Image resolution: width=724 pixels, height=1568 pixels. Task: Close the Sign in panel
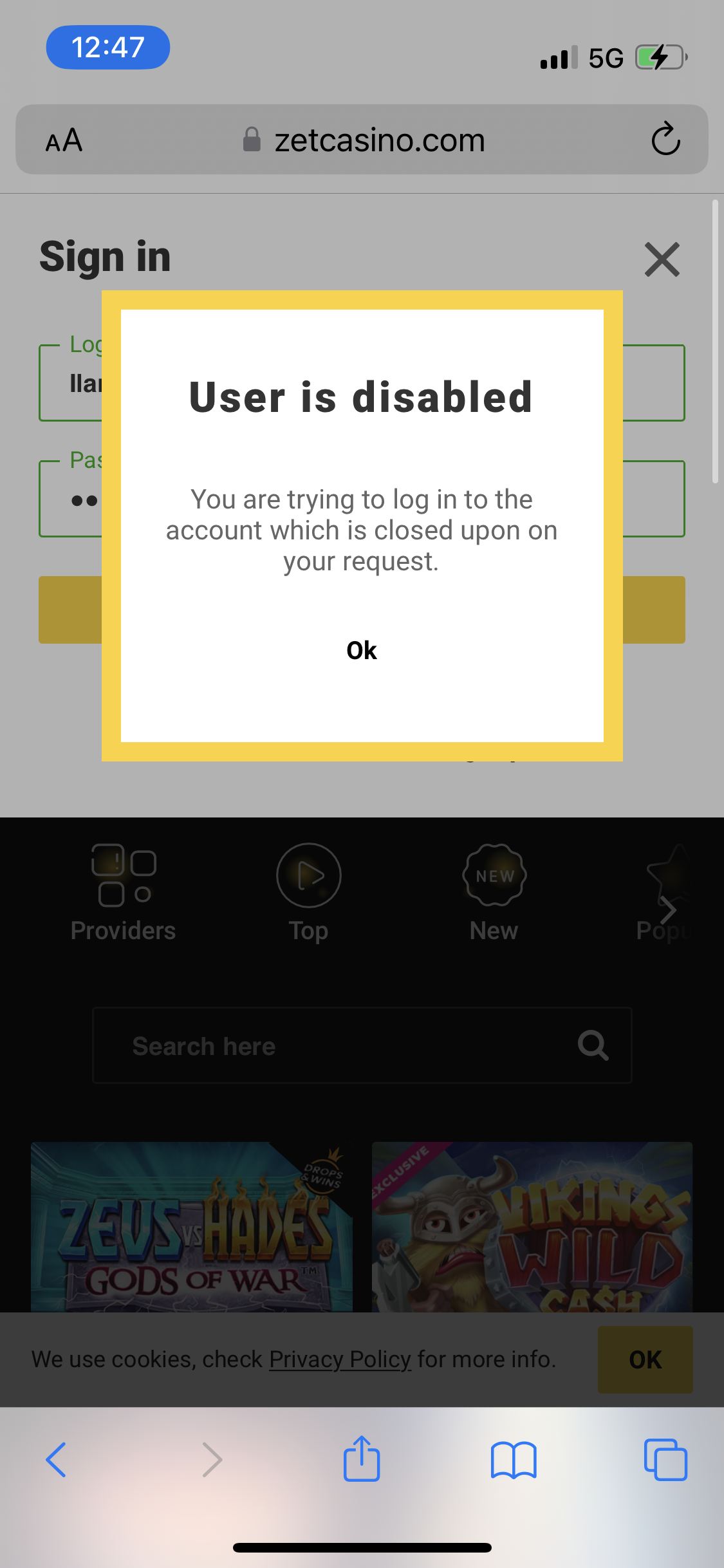pyautogui.click(x=662, y=259)
